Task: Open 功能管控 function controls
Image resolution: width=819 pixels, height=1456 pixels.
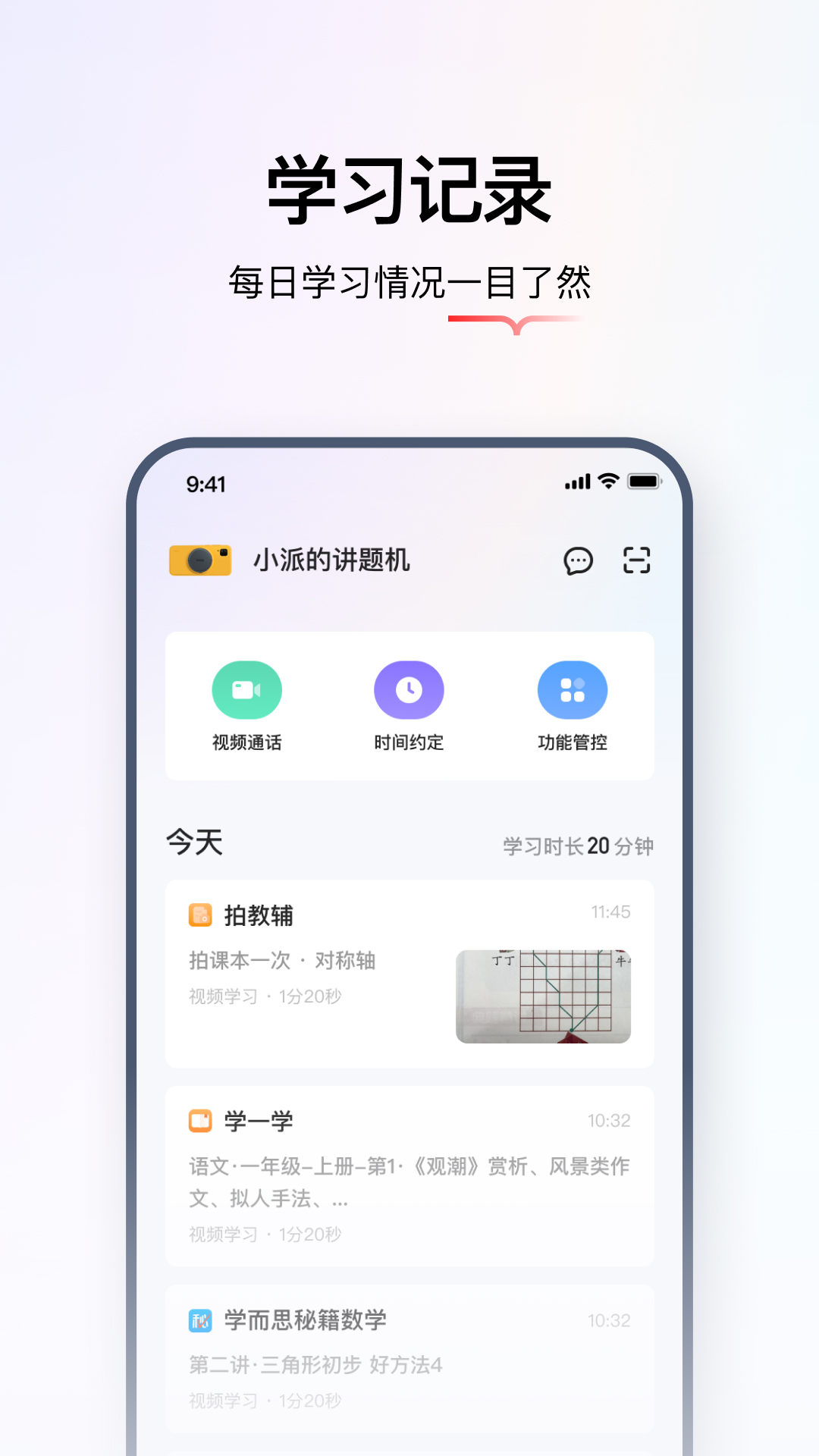Action: tap(573, 690)
